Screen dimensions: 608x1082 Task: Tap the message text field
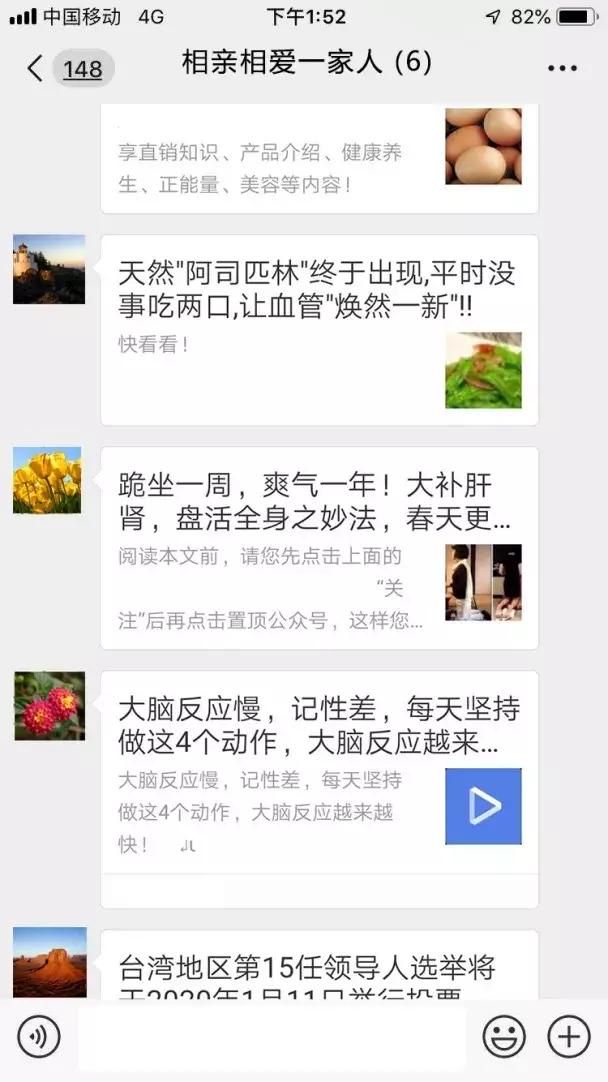(x=270, y=1037)
